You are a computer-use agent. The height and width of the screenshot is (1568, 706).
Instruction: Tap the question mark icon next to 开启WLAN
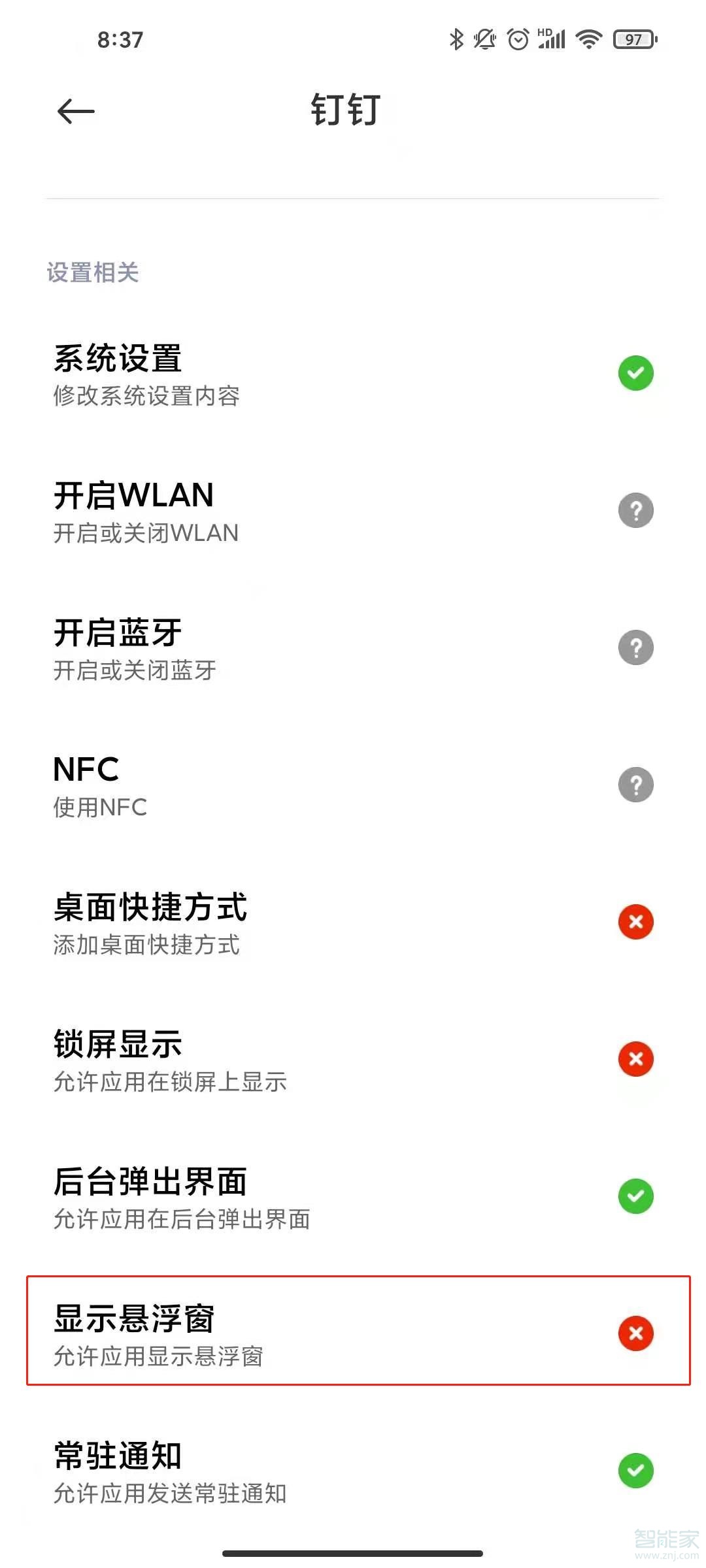click(635, 510)
